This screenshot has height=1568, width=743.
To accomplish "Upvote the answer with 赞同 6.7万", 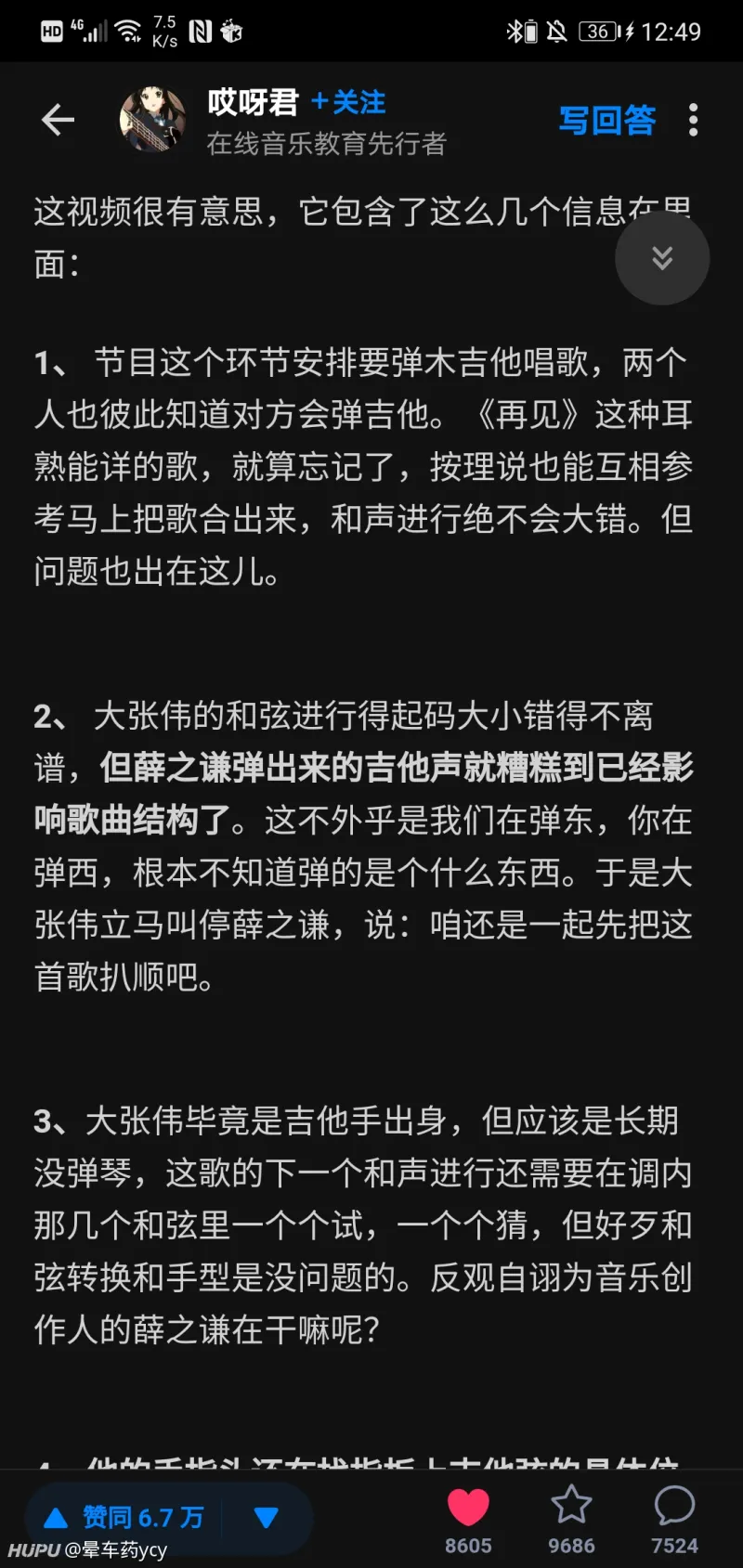I will (124, 1517).
